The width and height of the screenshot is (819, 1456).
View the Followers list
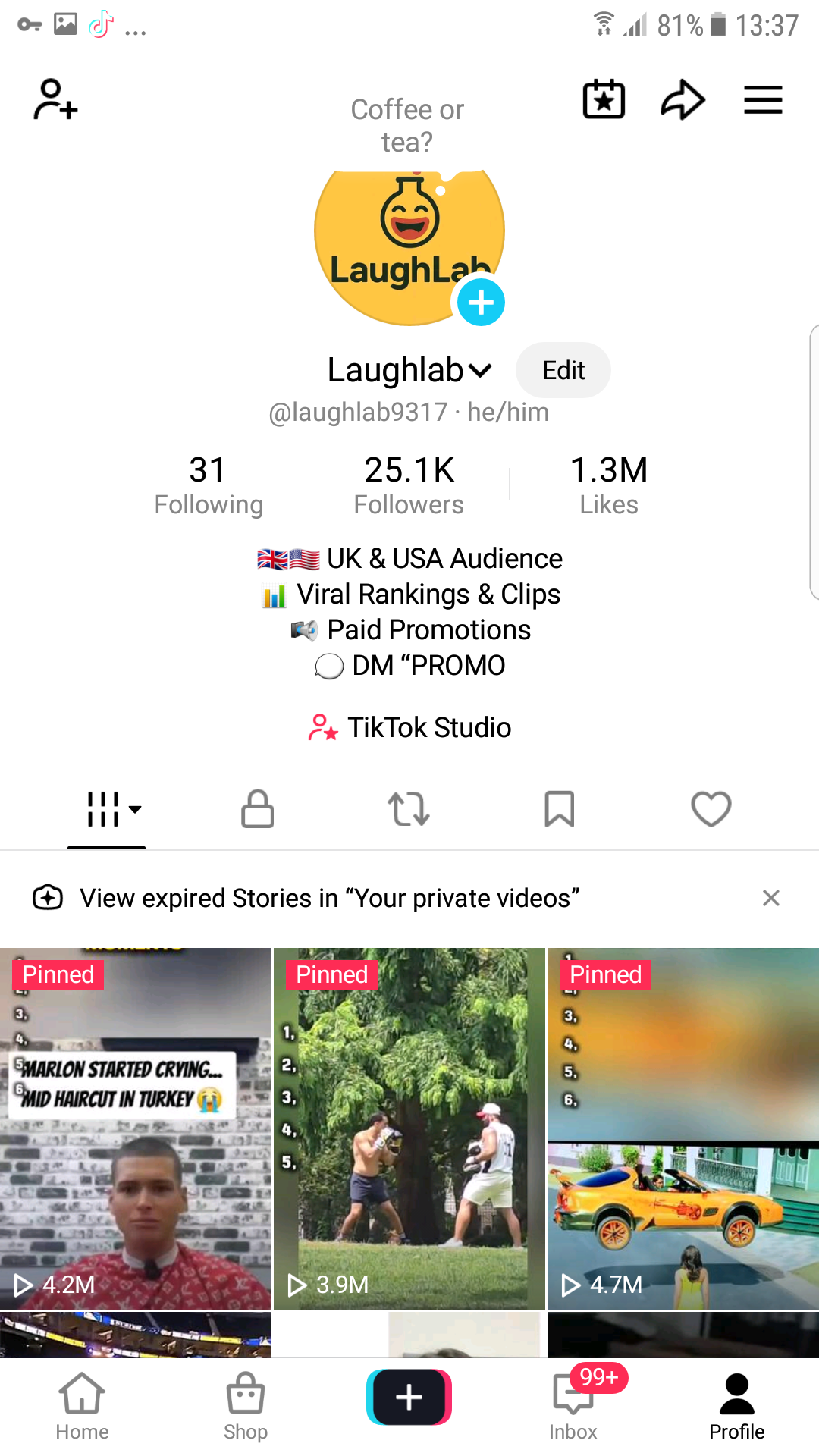[409, 485]
